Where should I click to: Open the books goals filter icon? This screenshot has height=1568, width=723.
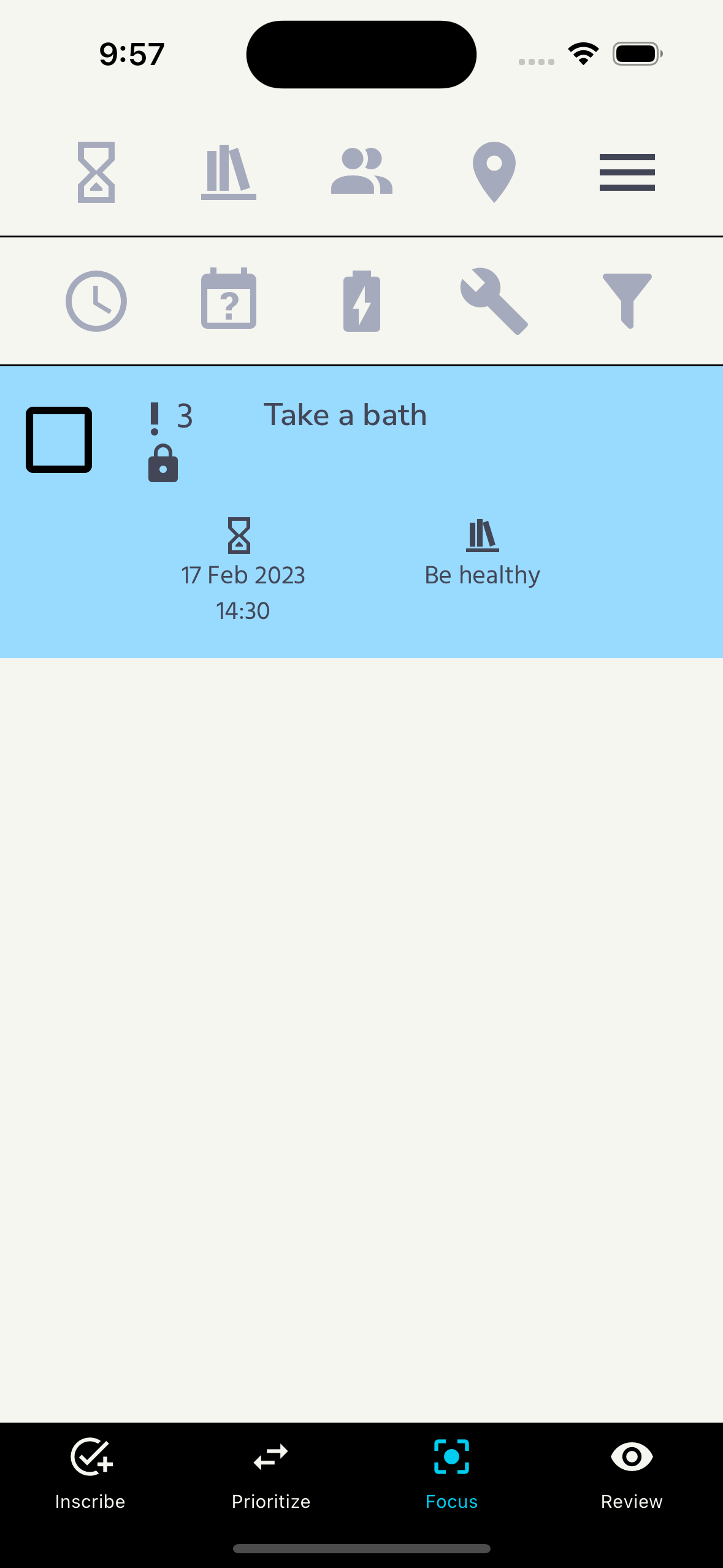click(x=229, y=172)
